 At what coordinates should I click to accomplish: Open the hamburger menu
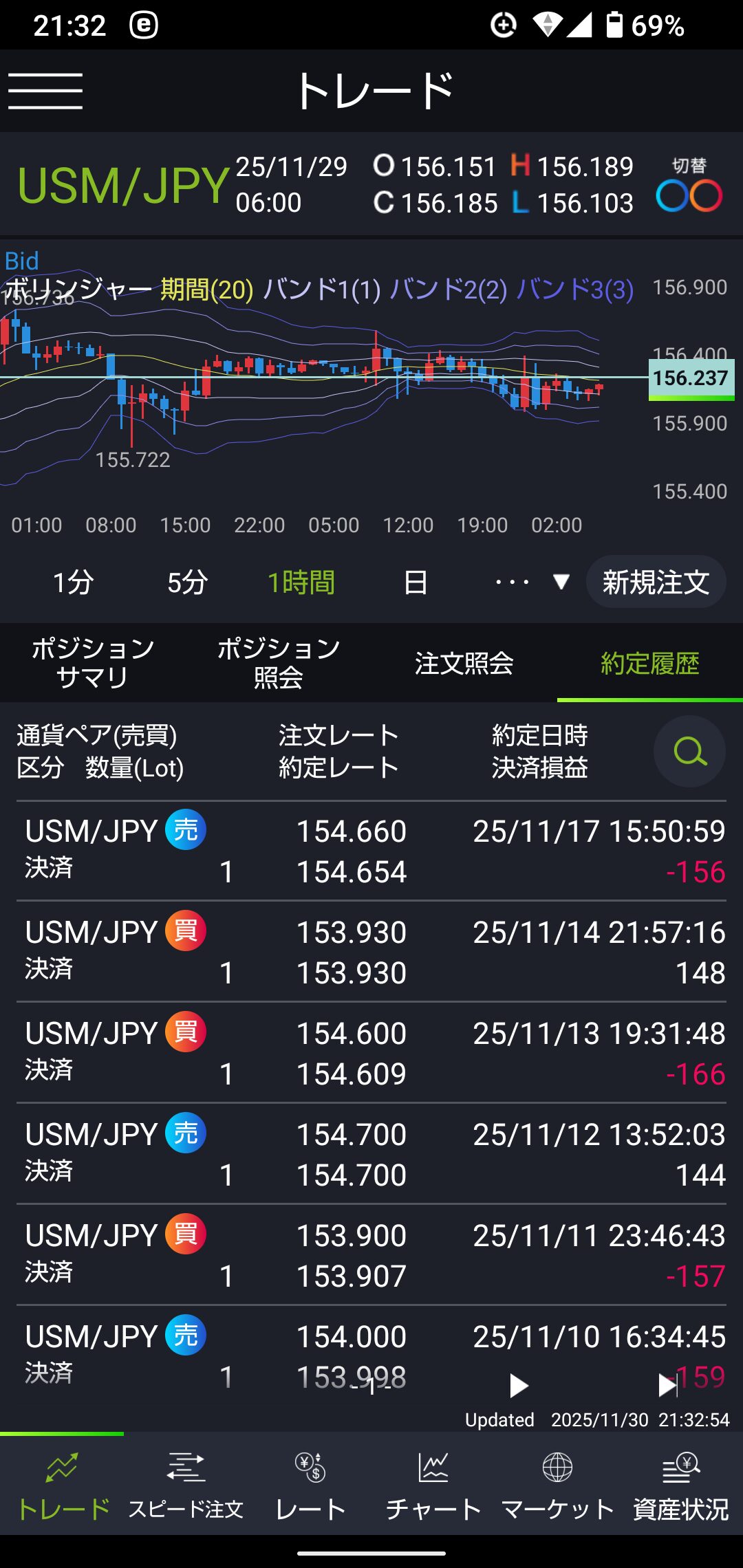45,91
